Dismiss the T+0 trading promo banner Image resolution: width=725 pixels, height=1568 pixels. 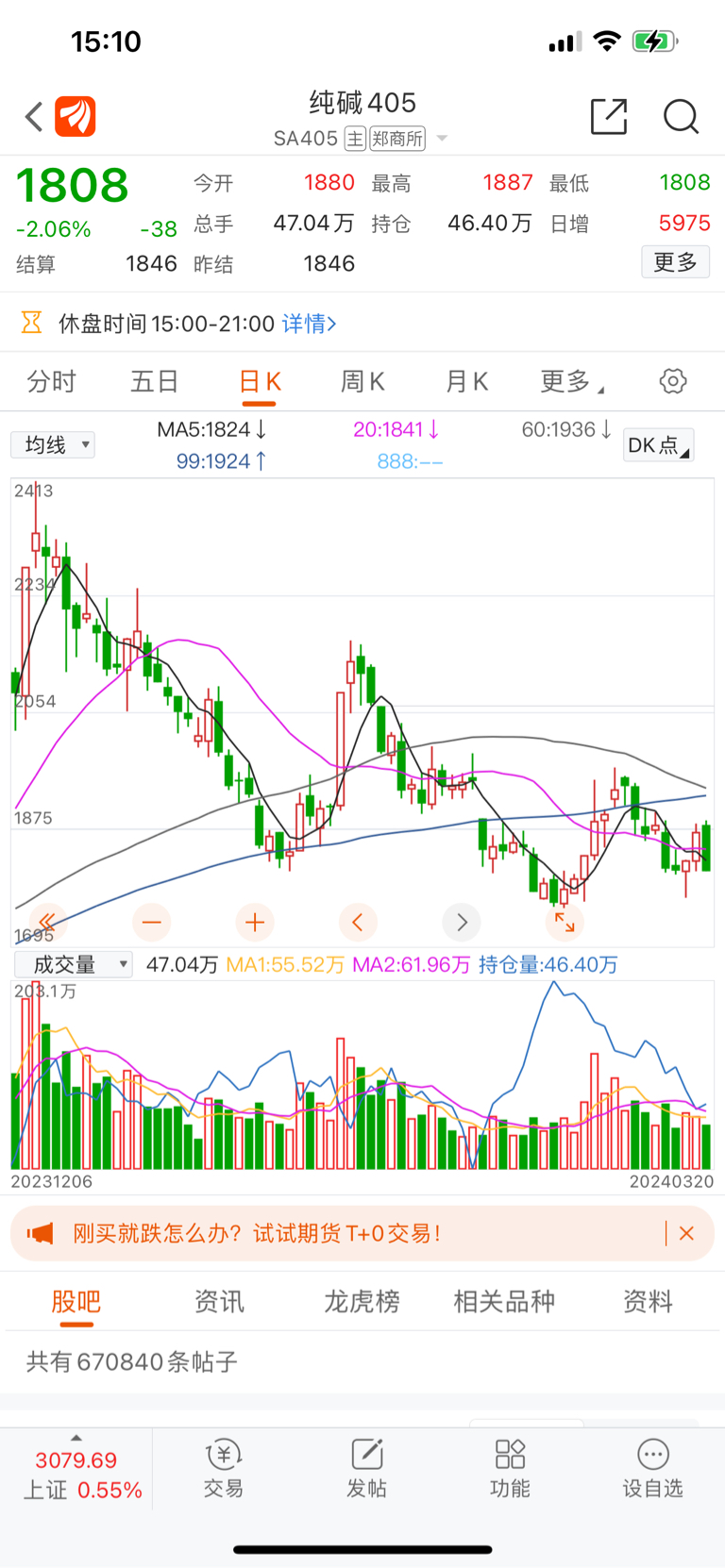coord(686,1233)
